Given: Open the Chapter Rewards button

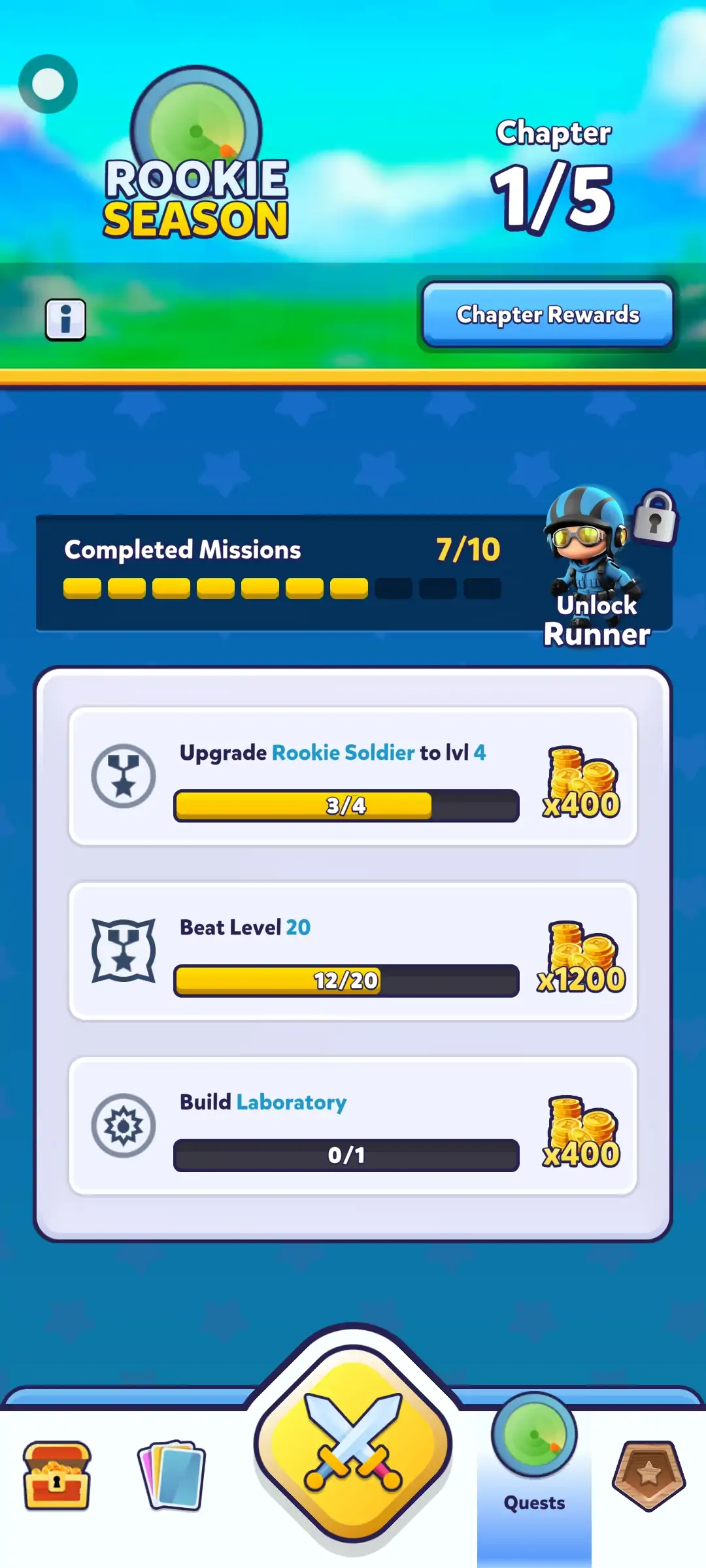Looking at the screenshot, I should pyautogui.click(x=548, y=315).
